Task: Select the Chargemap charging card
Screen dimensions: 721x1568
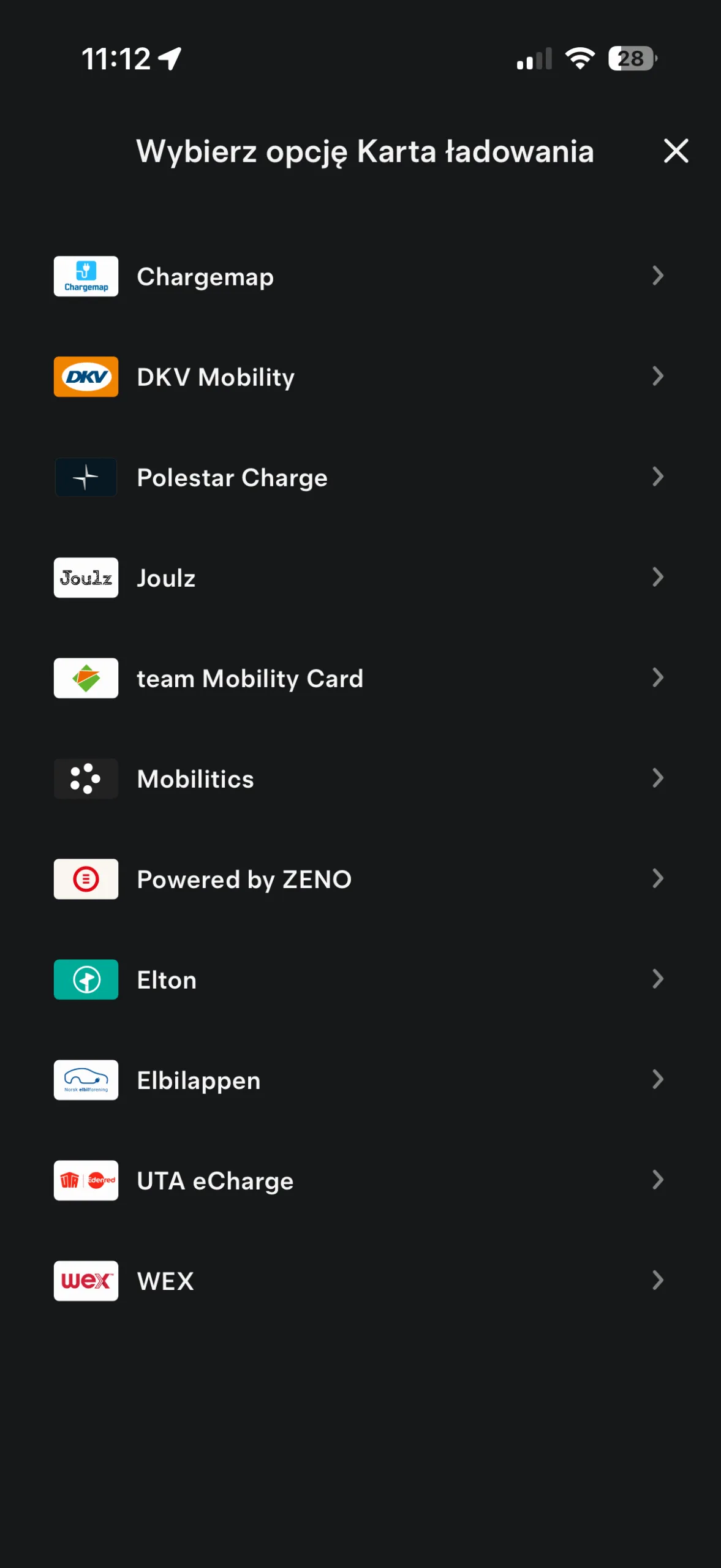Action: (x=359, y=277)
